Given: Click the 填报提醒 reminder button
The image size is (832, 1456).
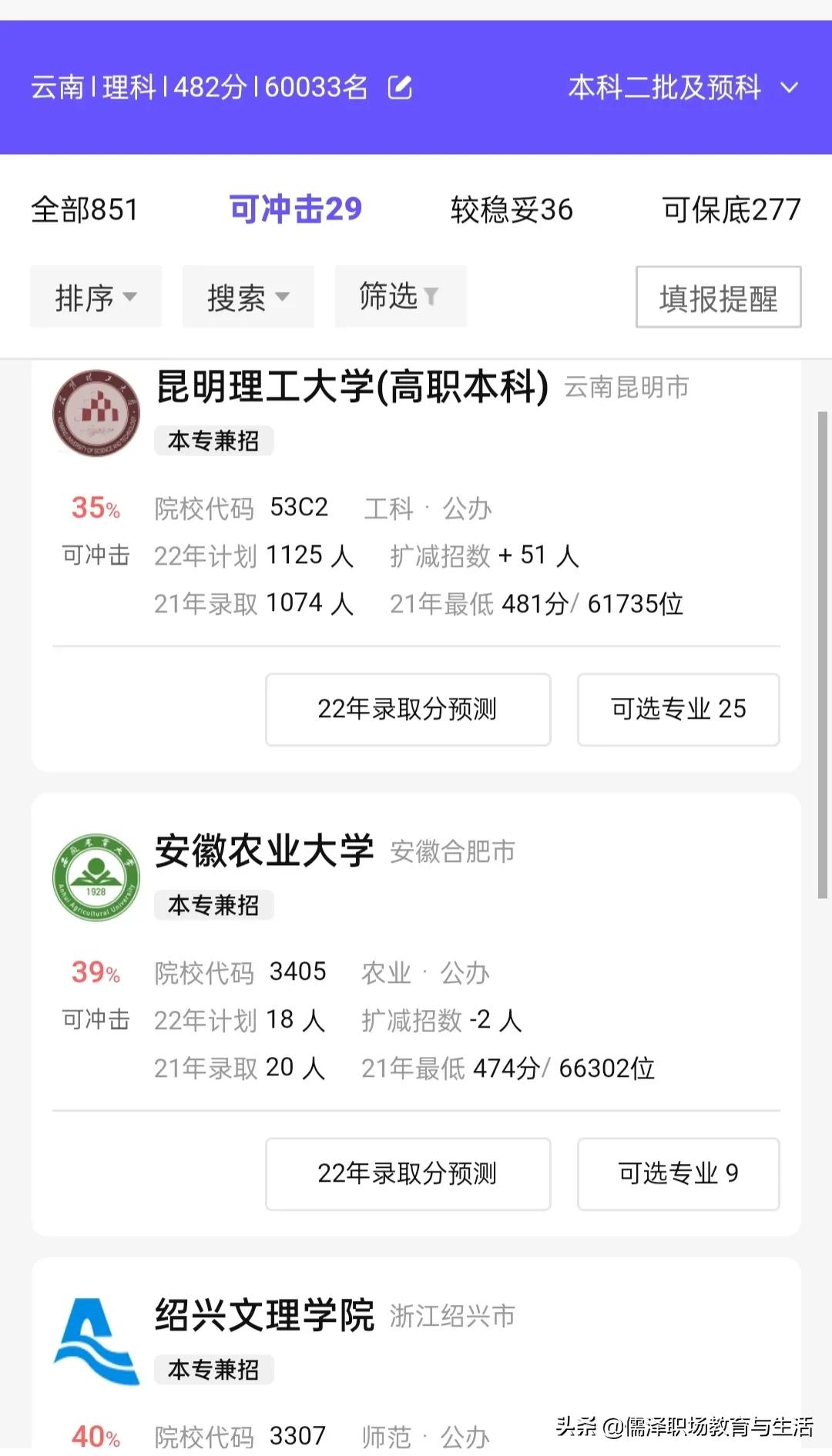Looking at the screenshot, I should 717,297.
